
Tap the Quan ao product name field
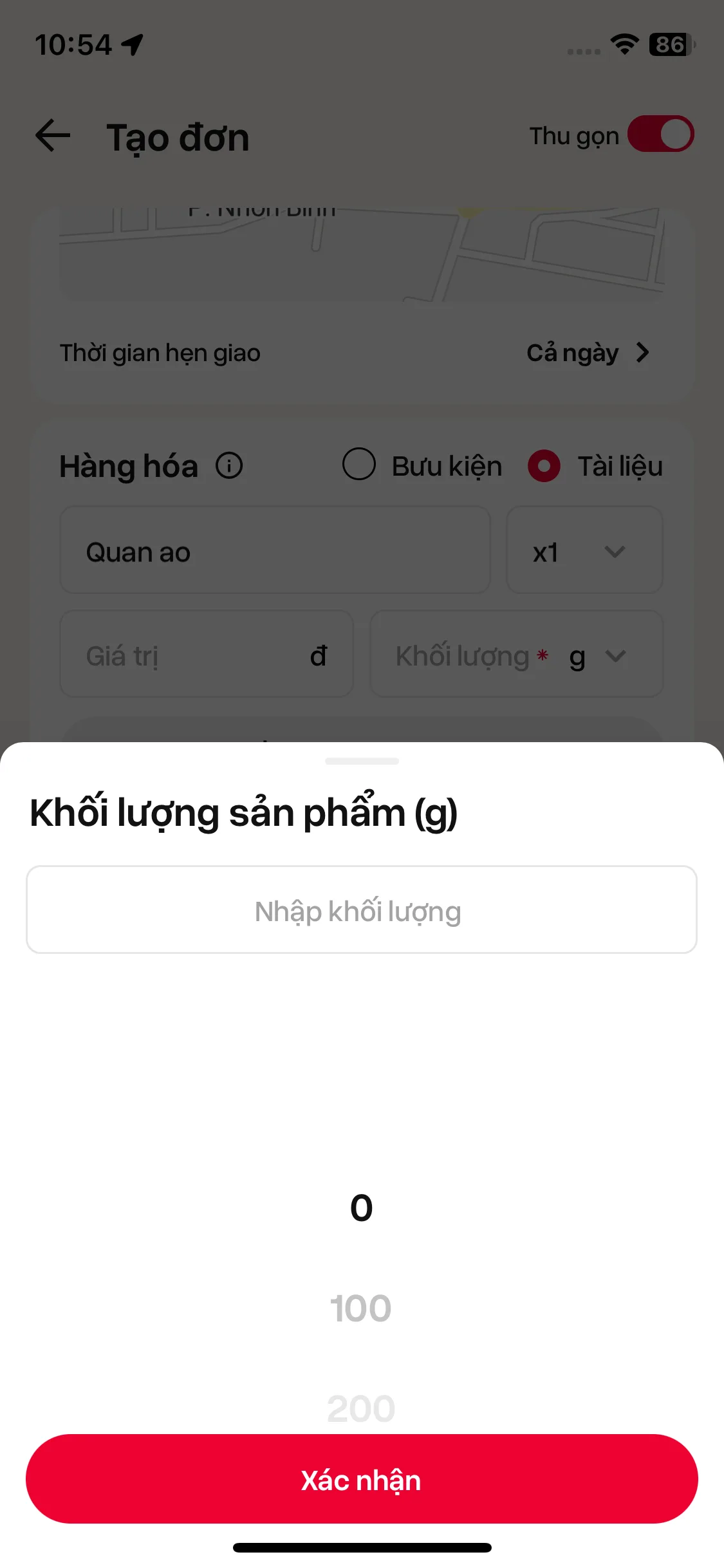(x=275, y=551)
